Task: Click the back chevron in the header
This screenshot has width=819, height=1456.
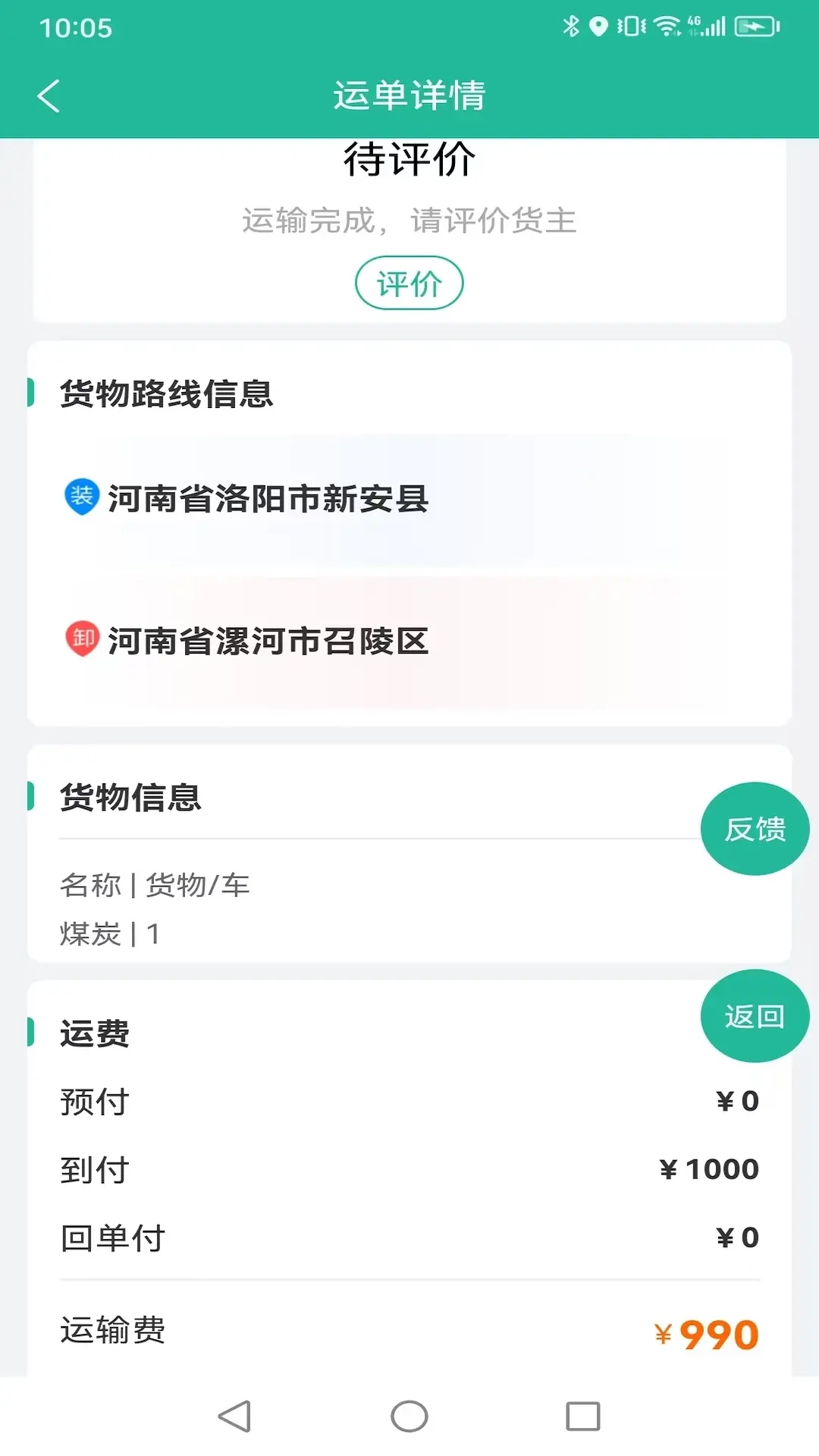Action: pyautogui.click(x=48, y=96)
